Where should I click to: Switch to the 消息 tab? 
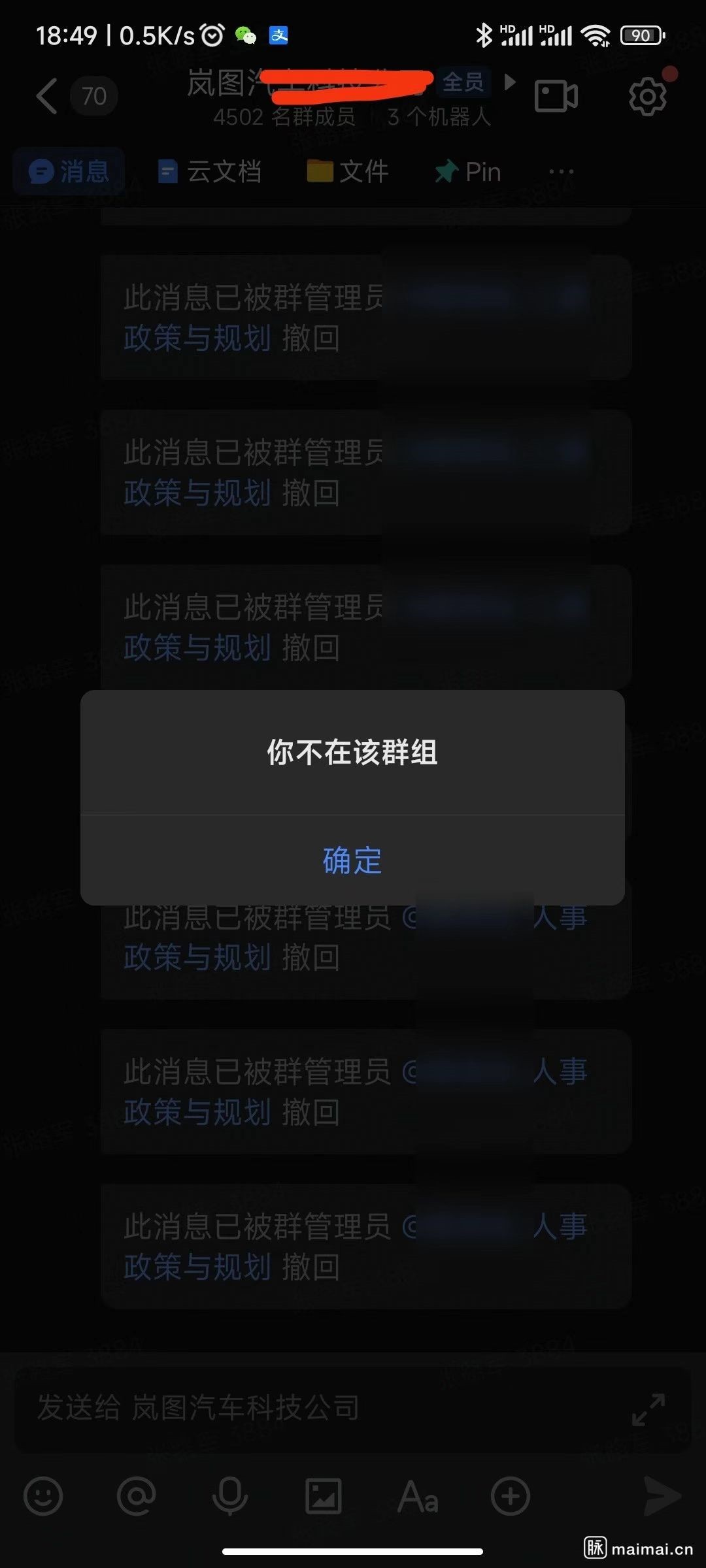(69, 172)
